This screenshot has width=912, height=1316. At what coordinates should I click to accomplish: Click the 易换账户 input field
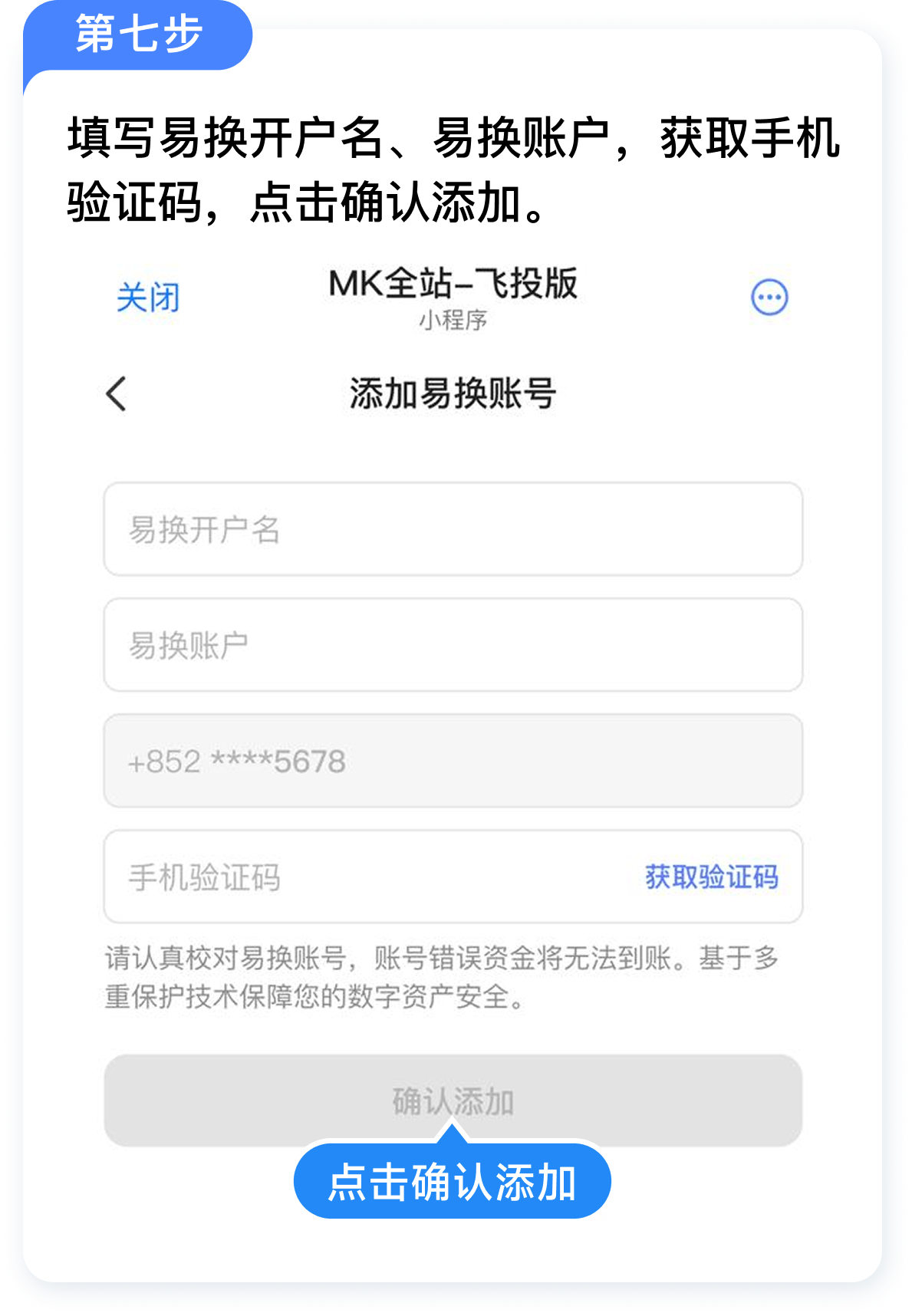(454, 644)
